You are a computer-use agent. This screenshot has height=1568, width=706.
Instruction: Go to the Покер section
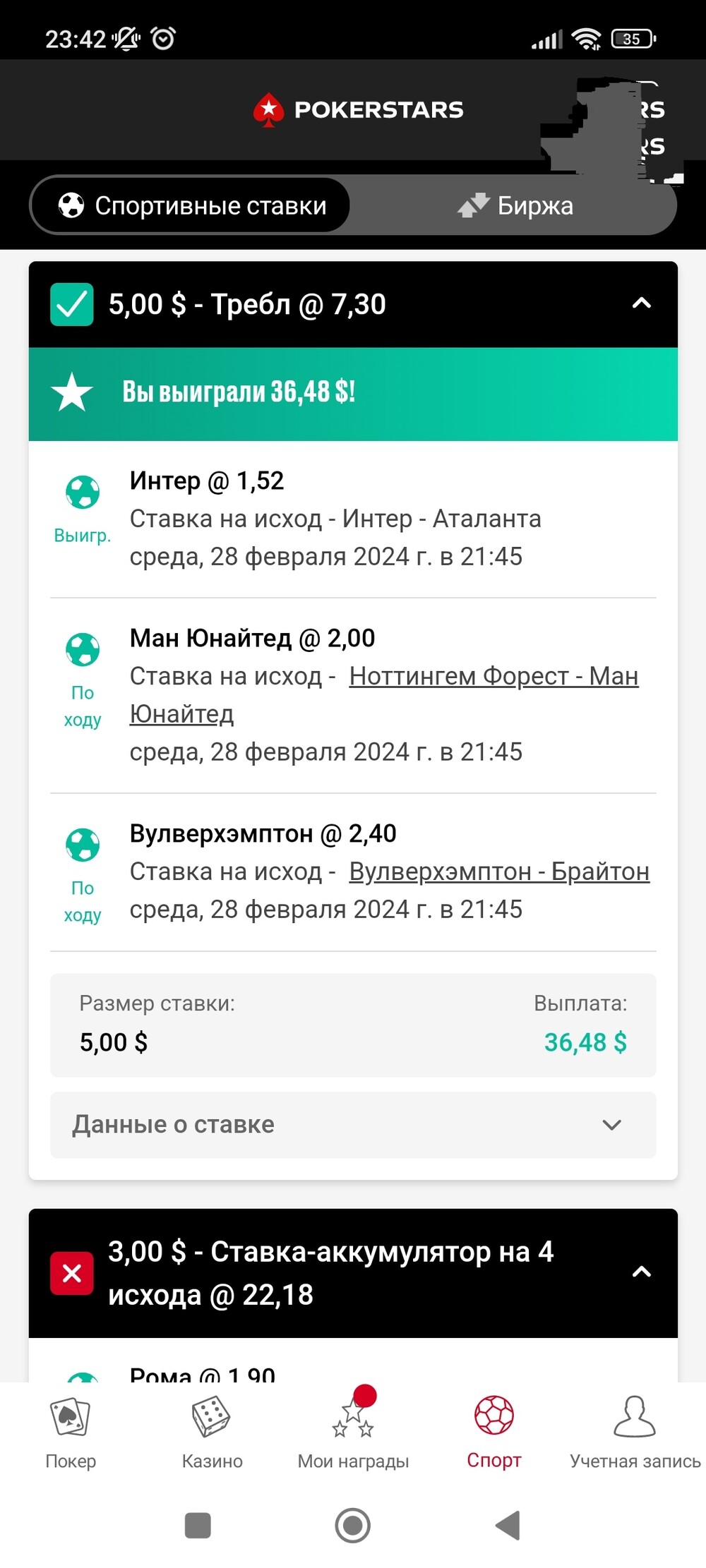point(71,1433)
